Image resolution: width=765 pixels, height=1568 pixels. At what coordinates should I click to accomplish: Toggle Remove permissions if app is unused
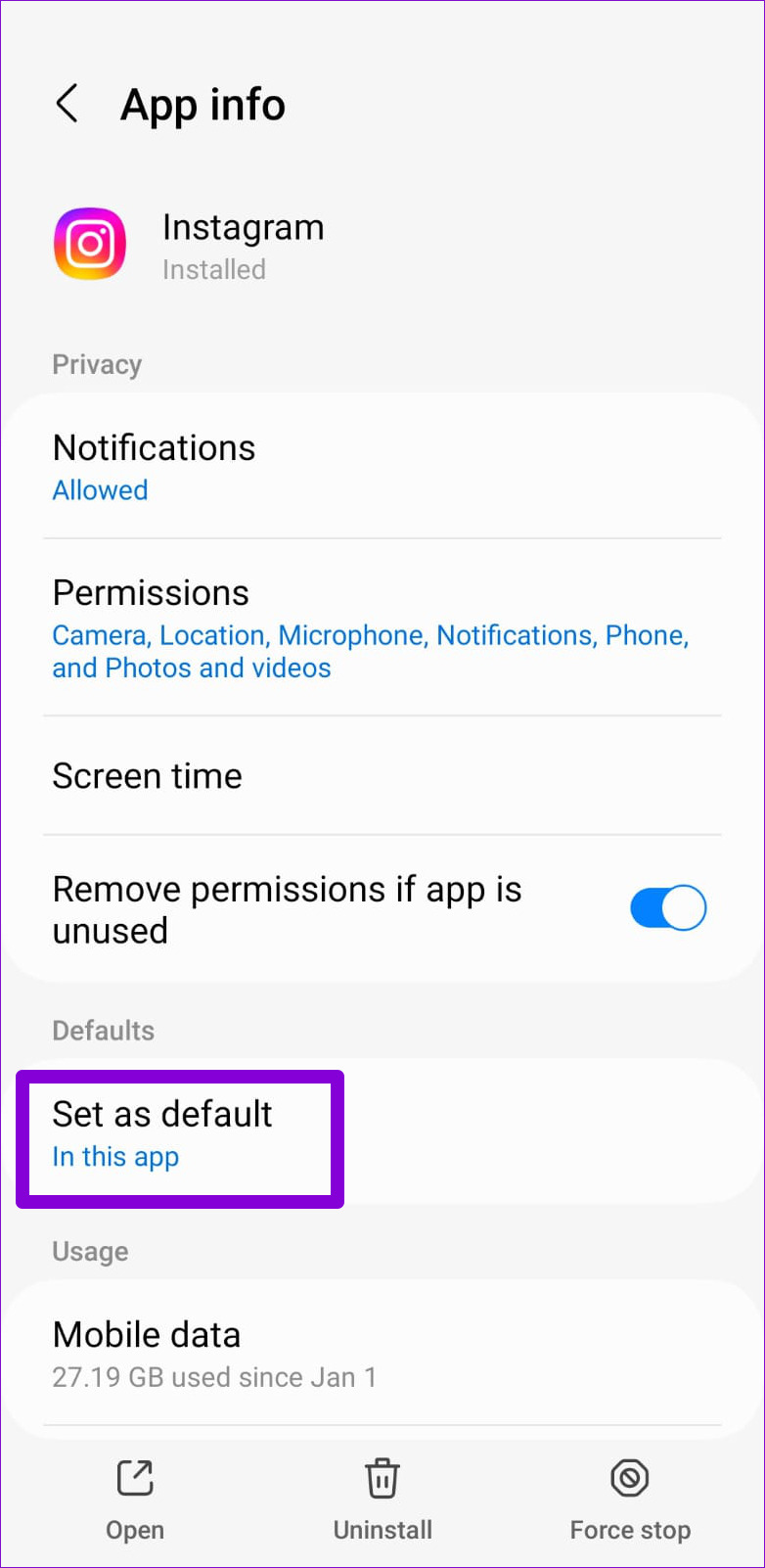point(668,907)
